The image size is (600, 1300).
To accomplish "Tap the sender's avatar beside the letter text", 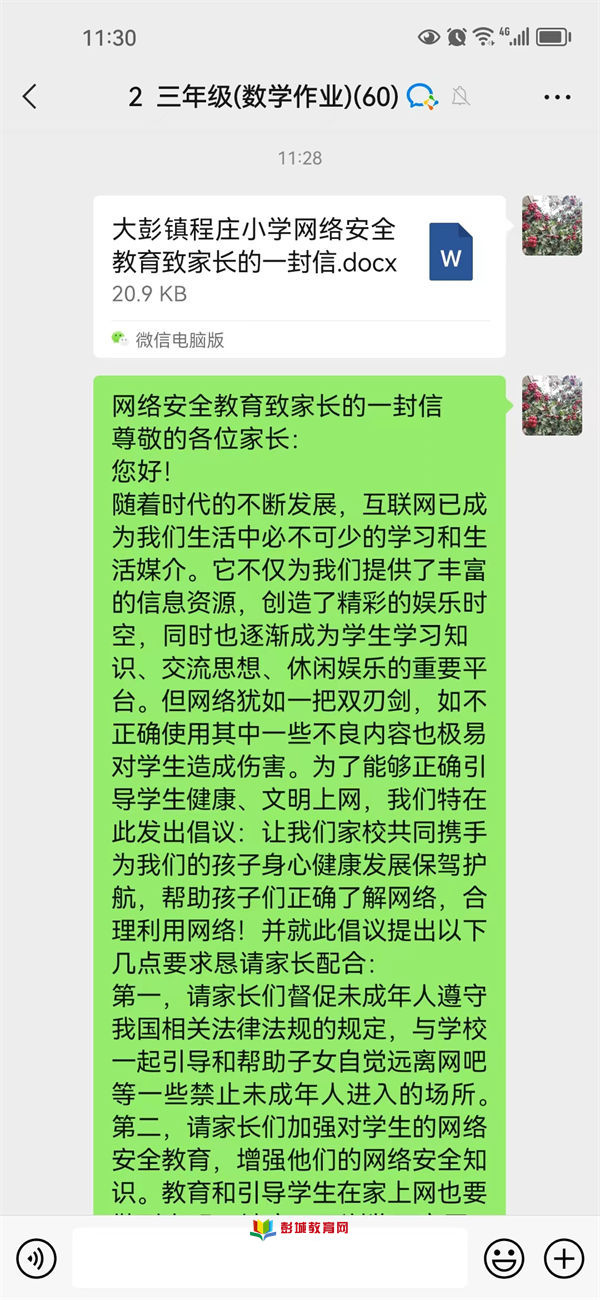I will click(552, 406).
